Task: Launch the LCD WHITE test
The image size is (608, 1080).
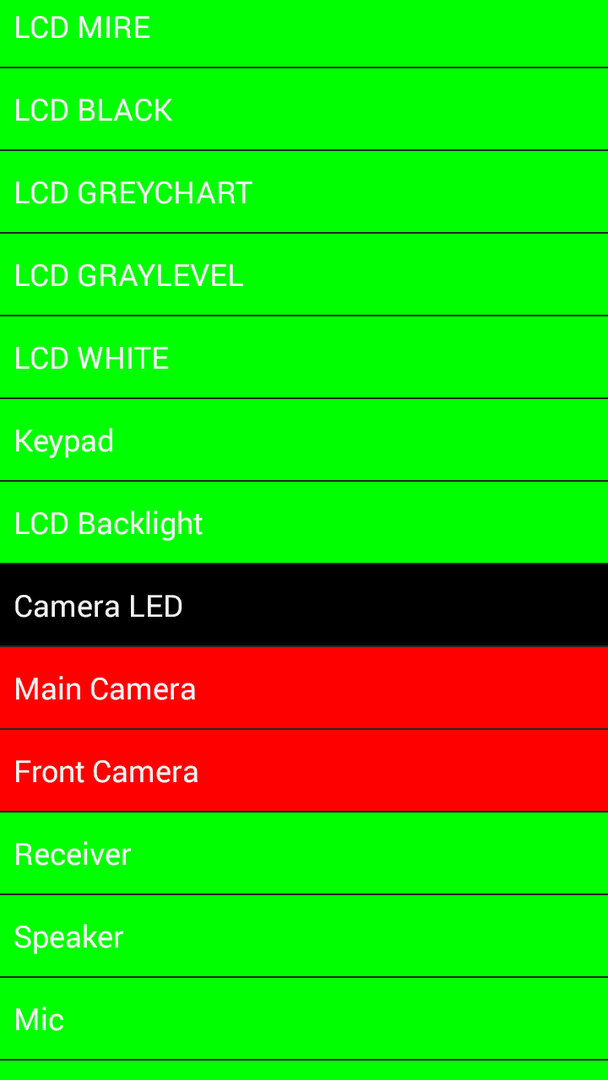Action: point(304,358)
